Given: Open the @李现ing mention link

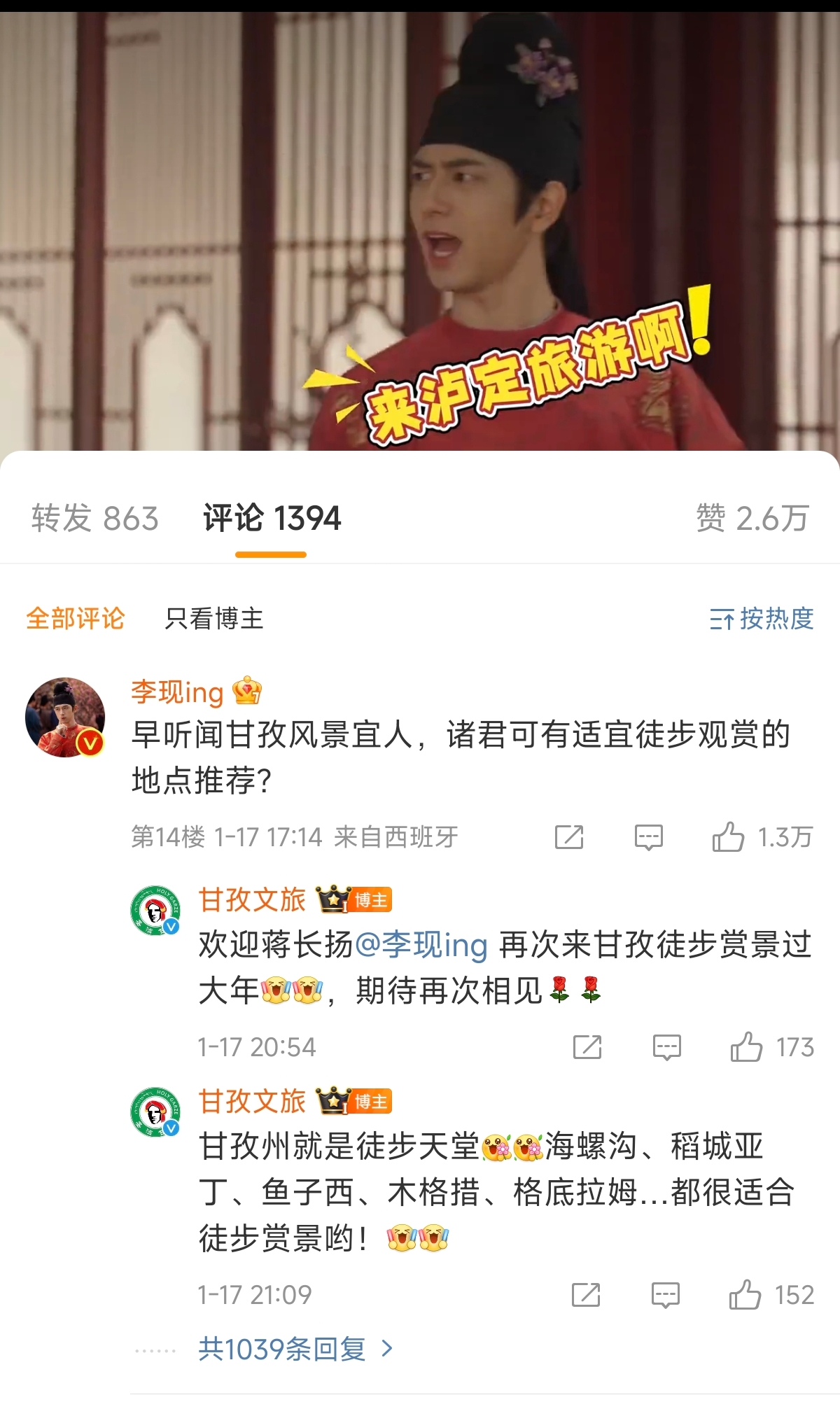Looking at the screenshot, I should point(421,945).
